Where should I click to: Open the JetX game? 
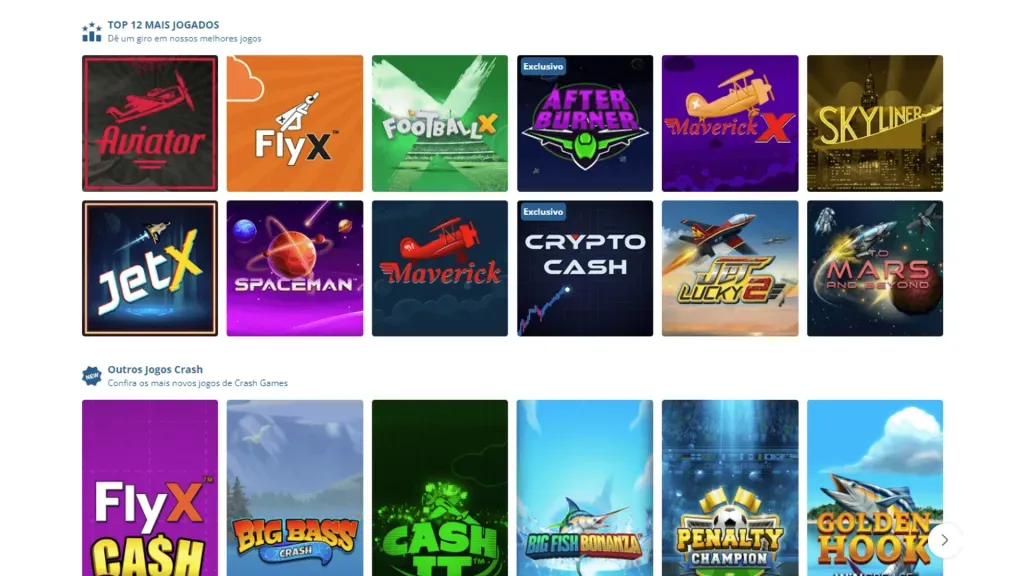(x=150, y=268)
